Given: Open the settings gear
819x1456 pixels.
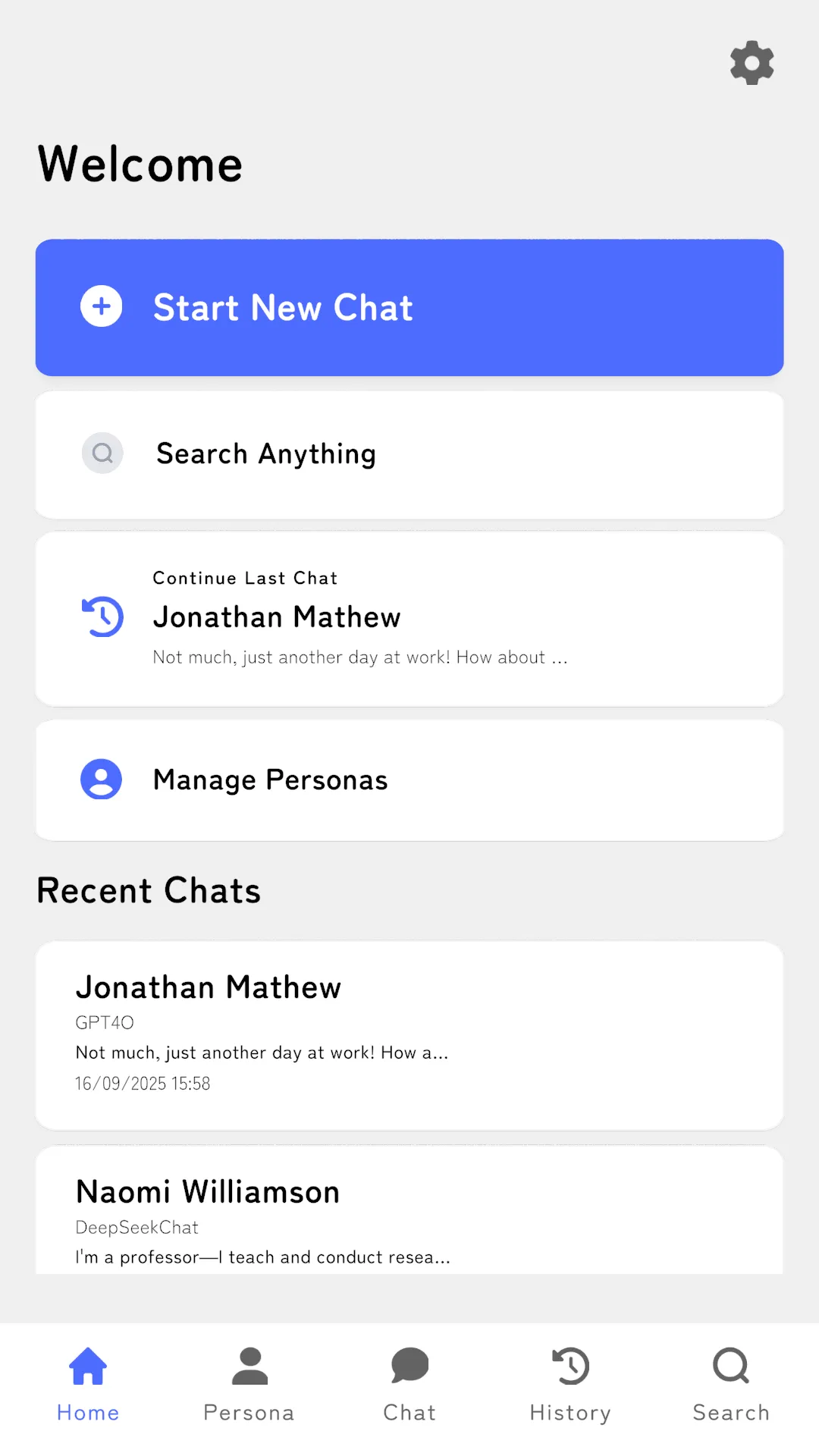Looking at the screenshot, I should click(x=752, y=63).
